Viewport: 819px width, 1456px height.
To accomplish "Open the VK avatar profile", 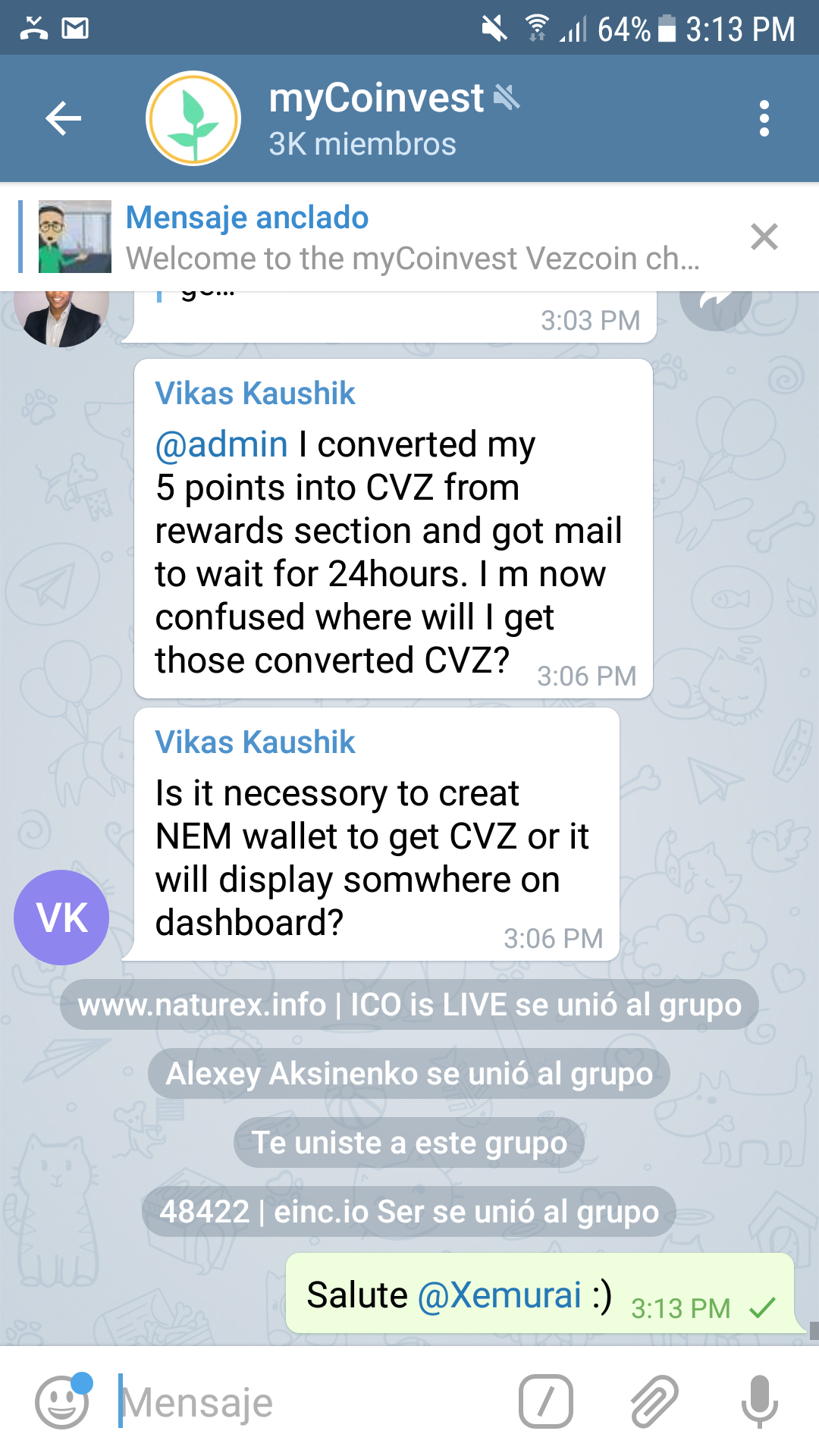I will coord(61,917).
